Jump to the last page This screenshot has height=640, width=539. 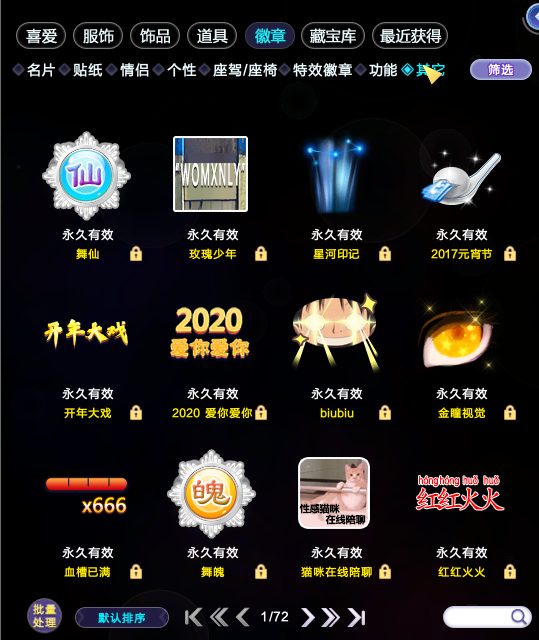357,617
